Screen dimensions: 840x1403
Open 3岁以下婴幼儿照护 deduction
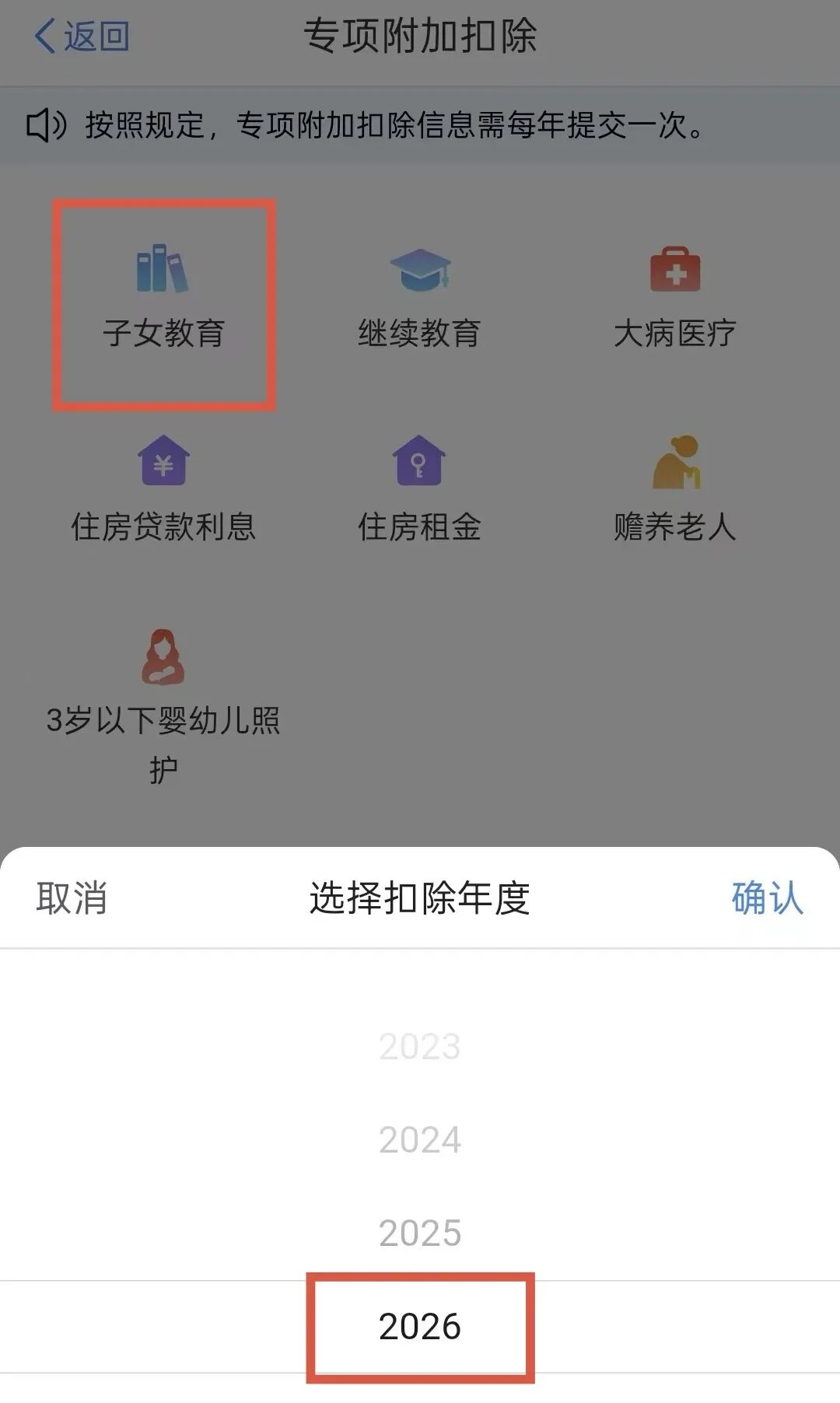[163, 704]
